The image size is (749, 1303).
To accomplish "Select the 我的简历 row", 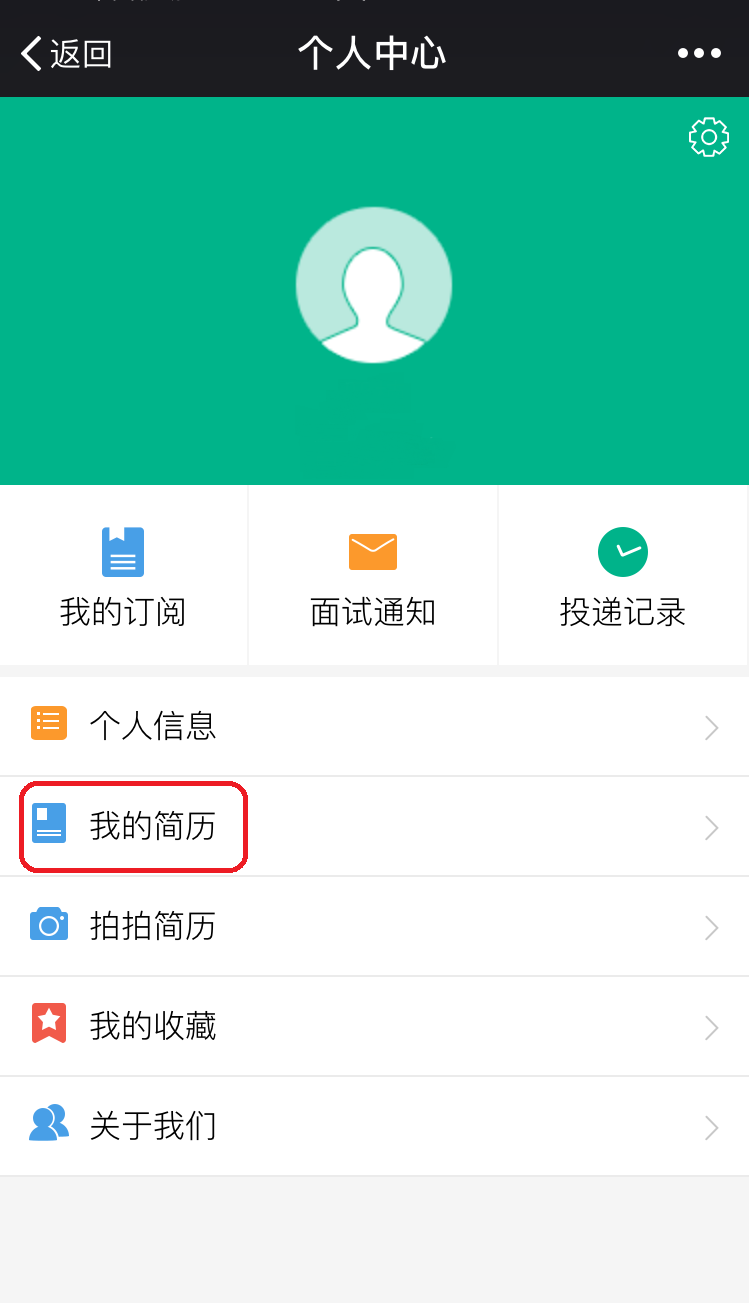I will tap(374, 827).
